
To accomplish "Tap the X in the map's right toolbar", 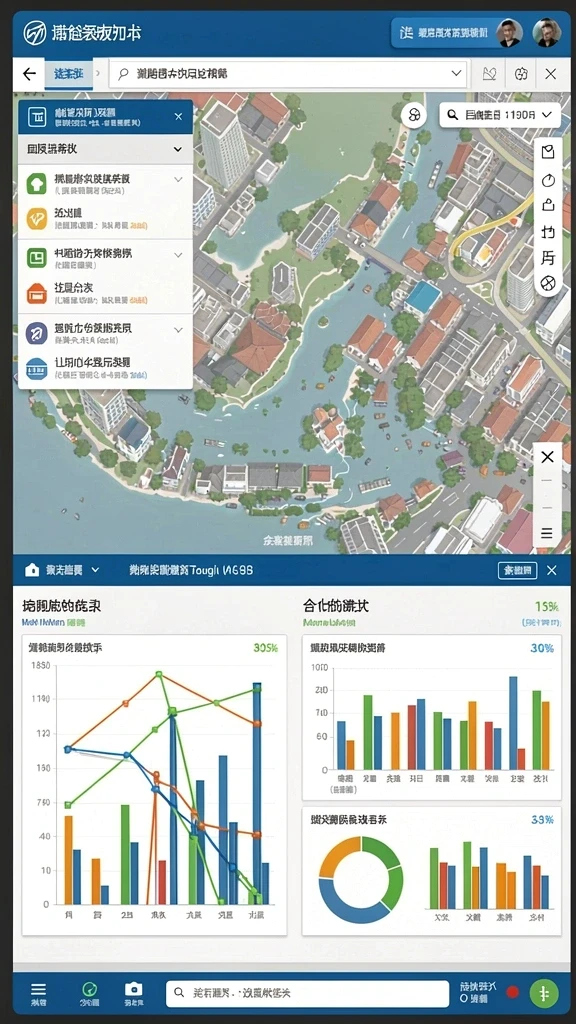I will (548, 456).
